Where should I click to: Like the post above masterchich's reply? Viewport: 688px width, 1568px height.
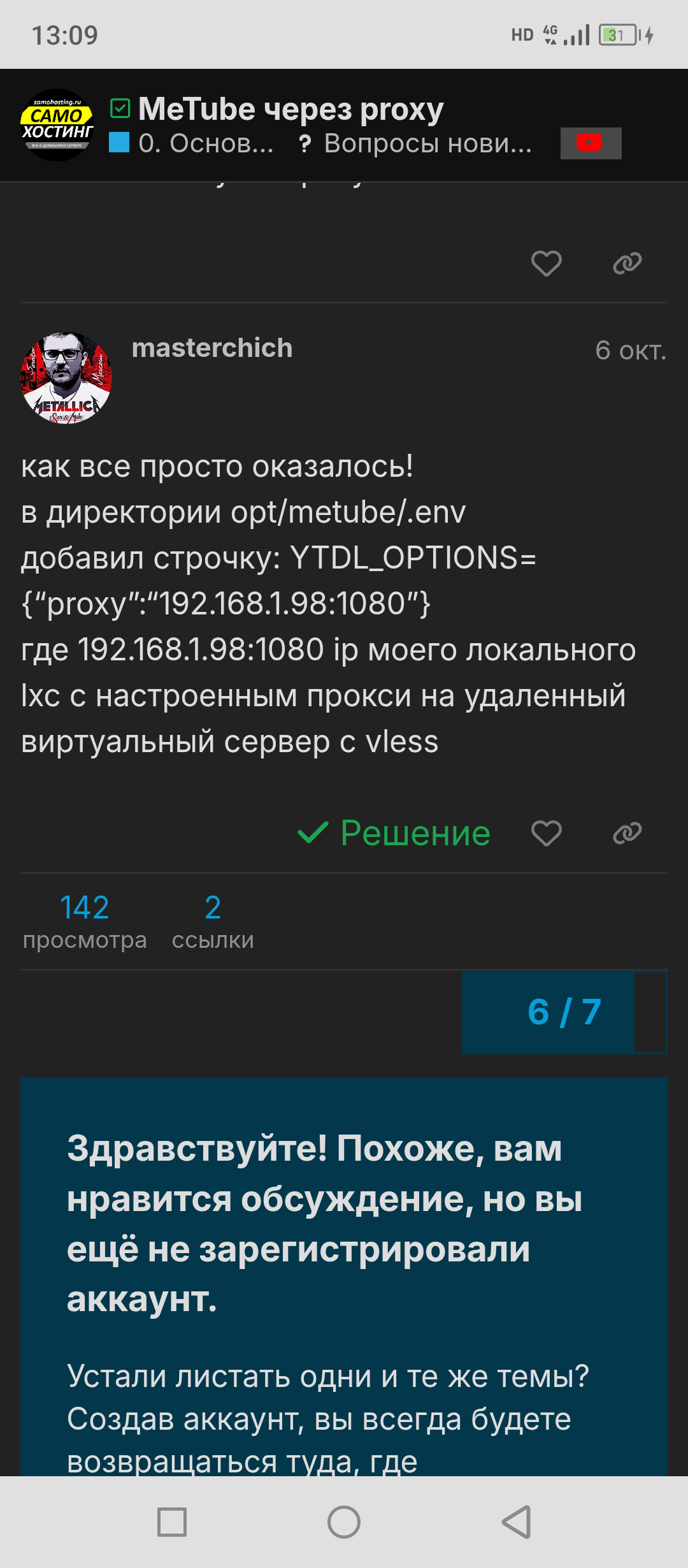coord(546,263)
